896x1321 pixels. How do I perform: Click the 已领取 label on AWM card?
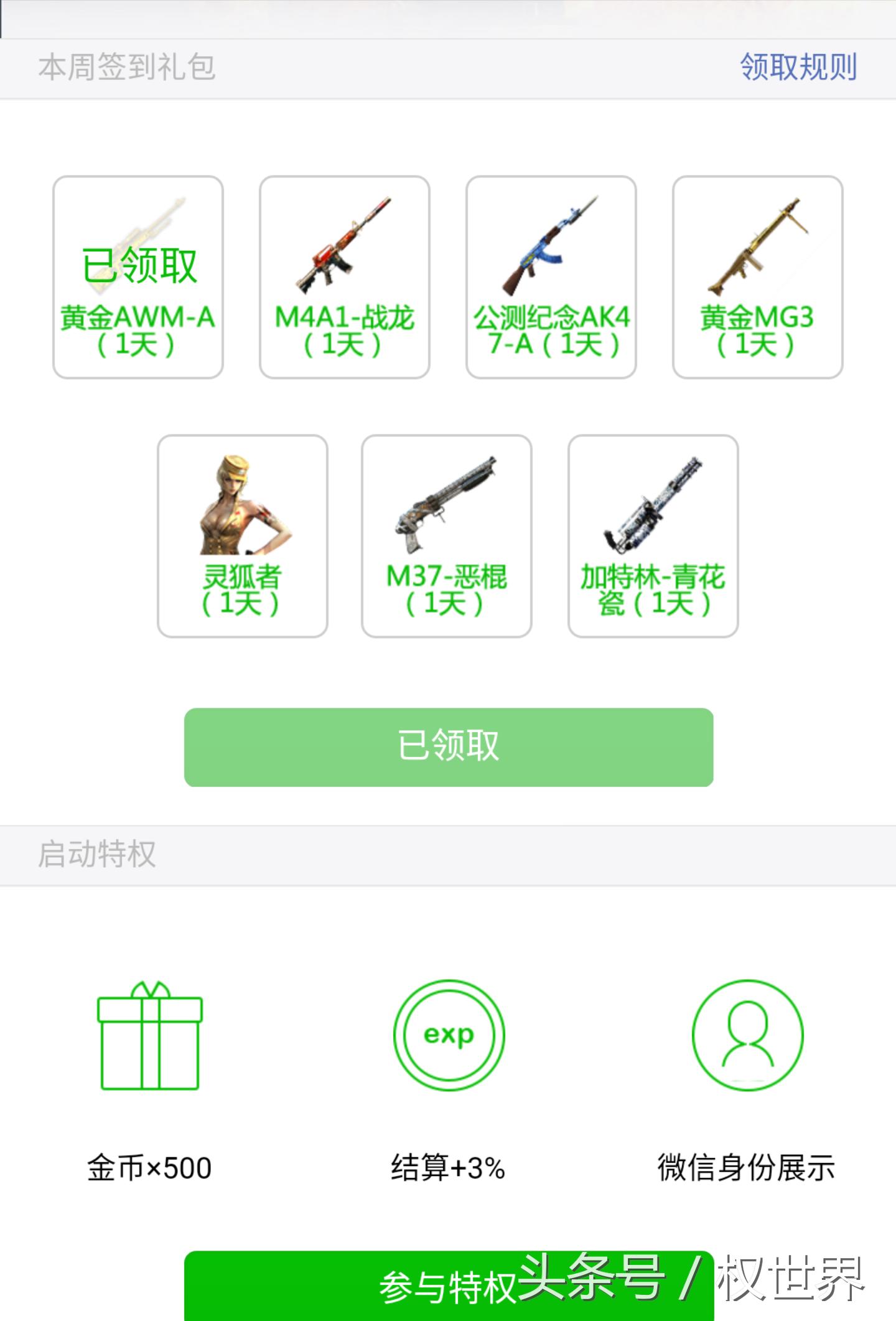click(x=138, y=265)
